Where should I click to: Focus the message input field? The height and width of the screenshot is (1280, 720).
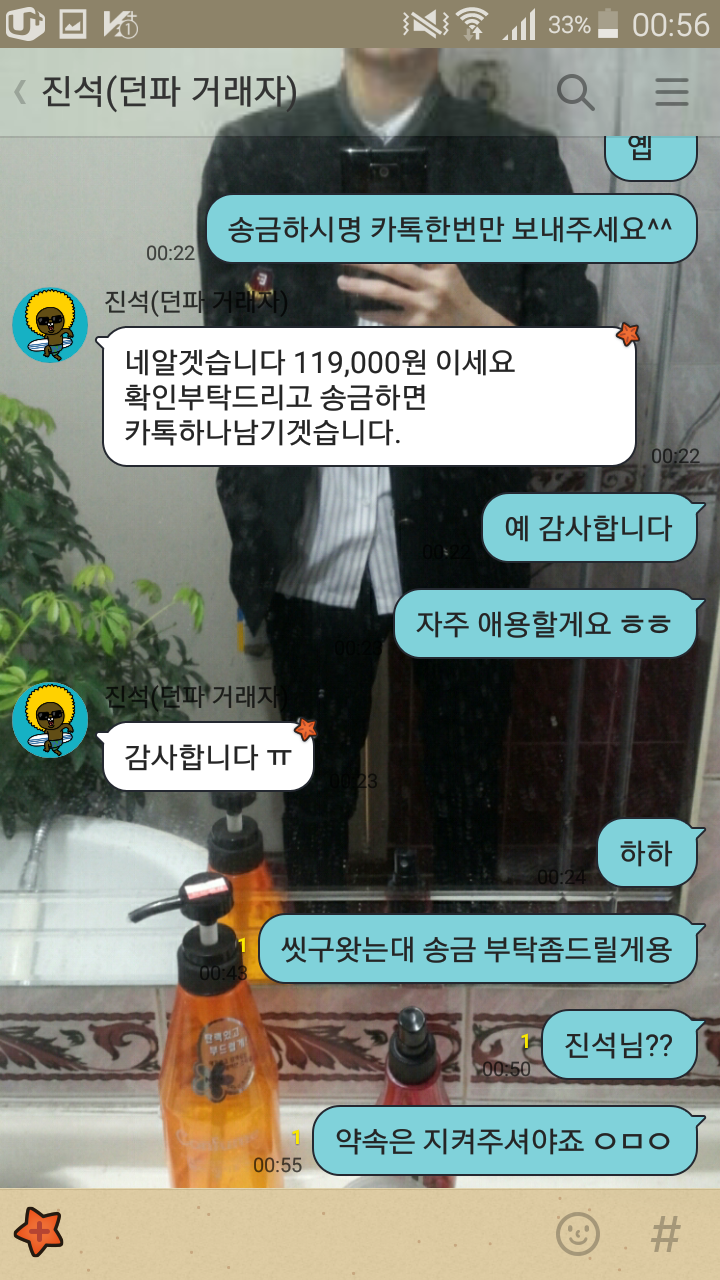tap(300, 1234)
